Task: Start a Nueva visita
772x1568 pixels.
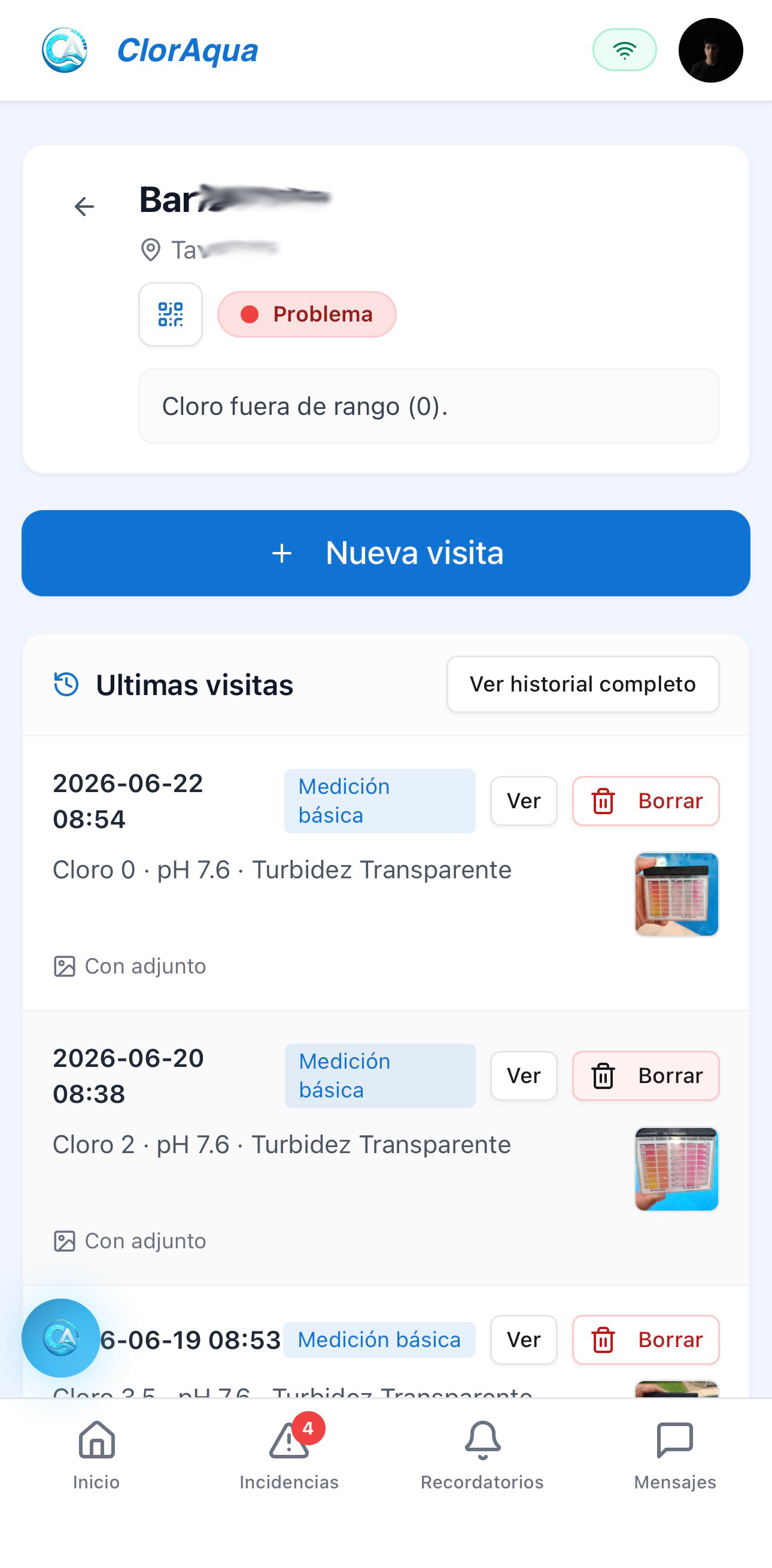Action: [x=385, y=553]
